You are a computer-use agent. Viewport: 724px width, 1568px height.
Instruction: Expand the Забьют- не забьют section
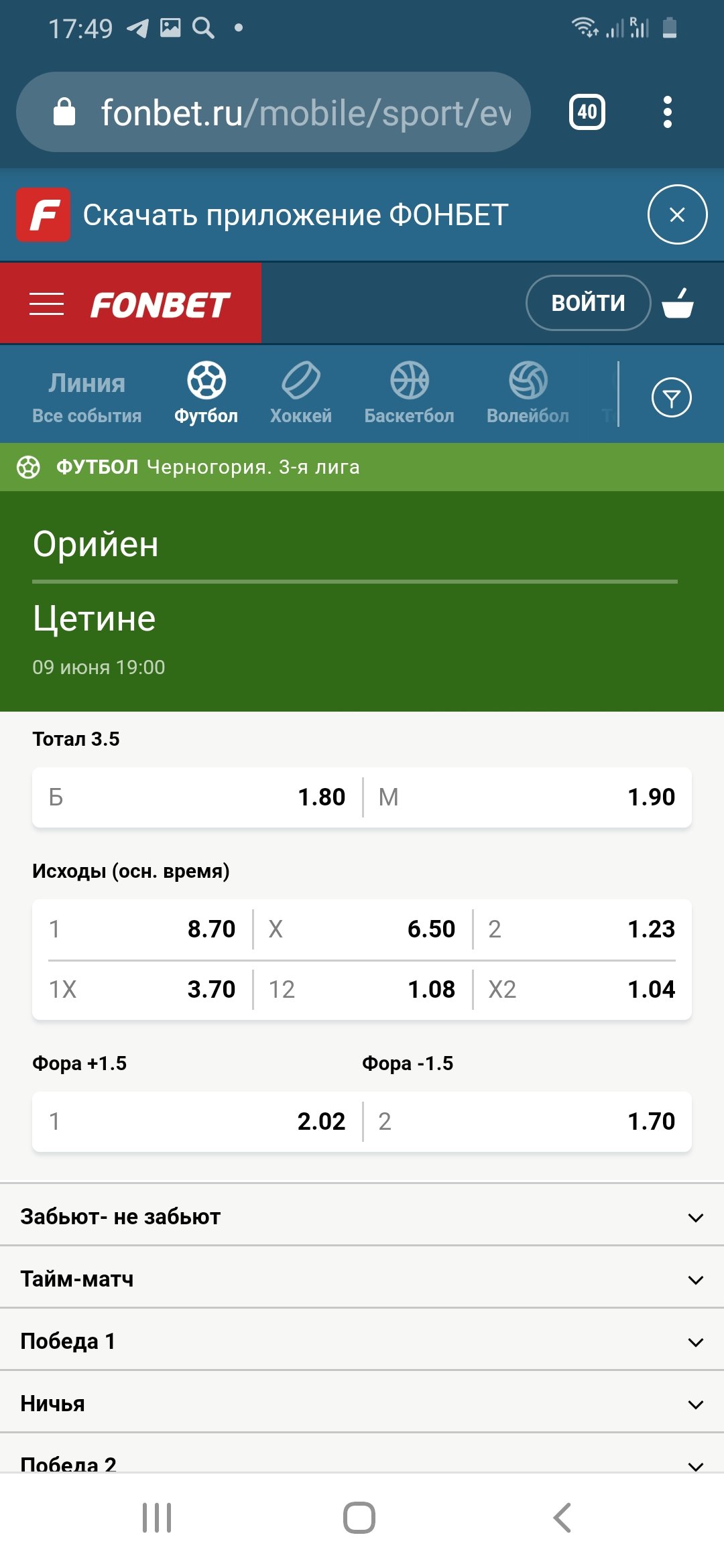[362, 1216]
